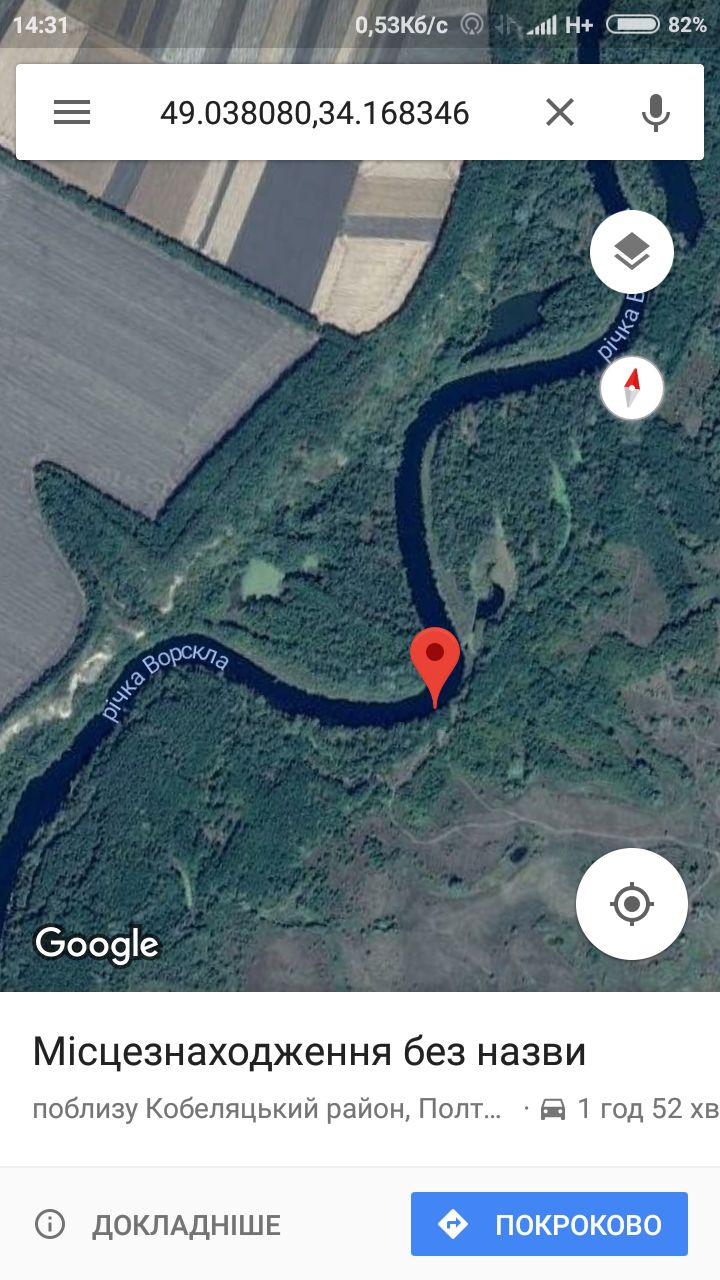Open the Місцезнаходження без назви place card
Screen dimensions: 720x1280
coord(310,1052)
